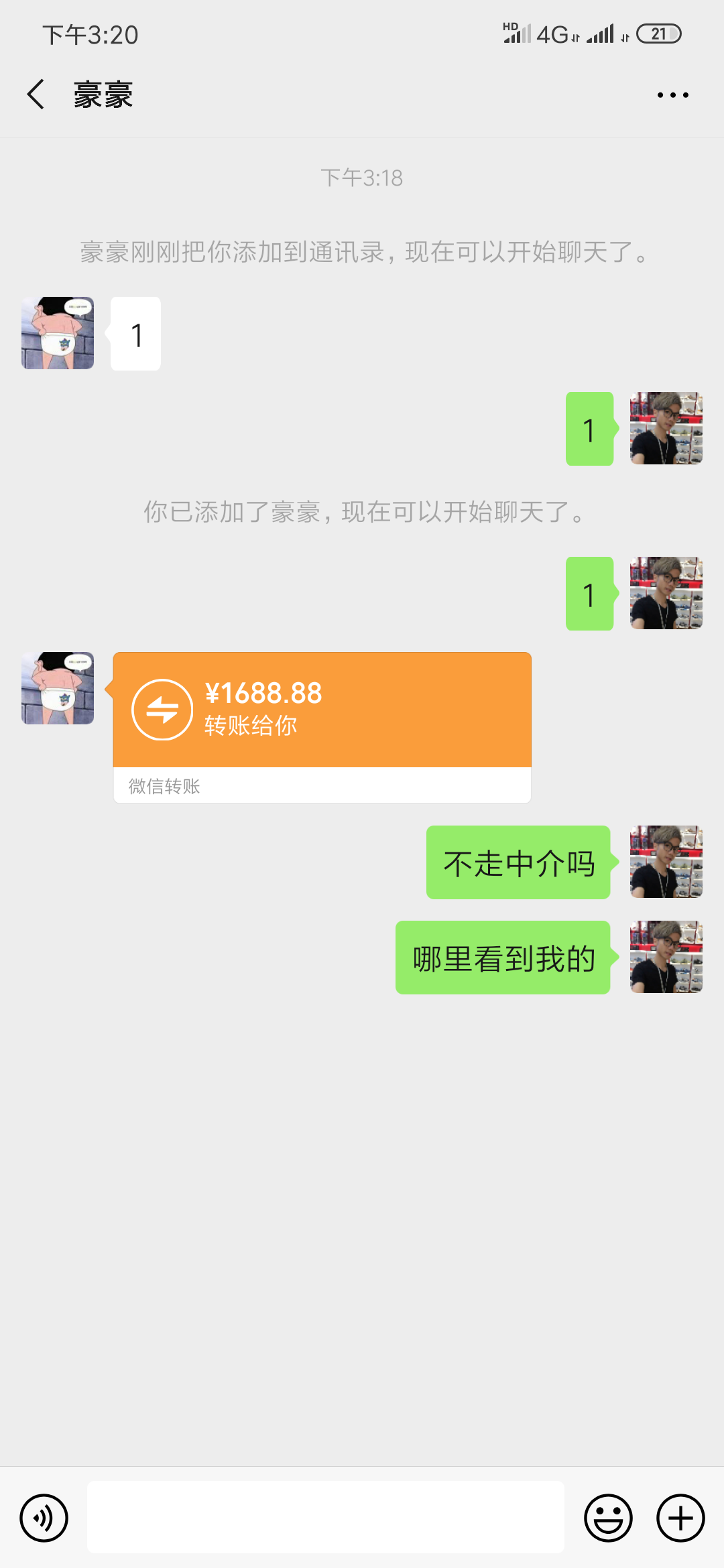Go back from the 豪豪 chat
The height and width of the screenshot is (1568, 724).
pos(36,94)
